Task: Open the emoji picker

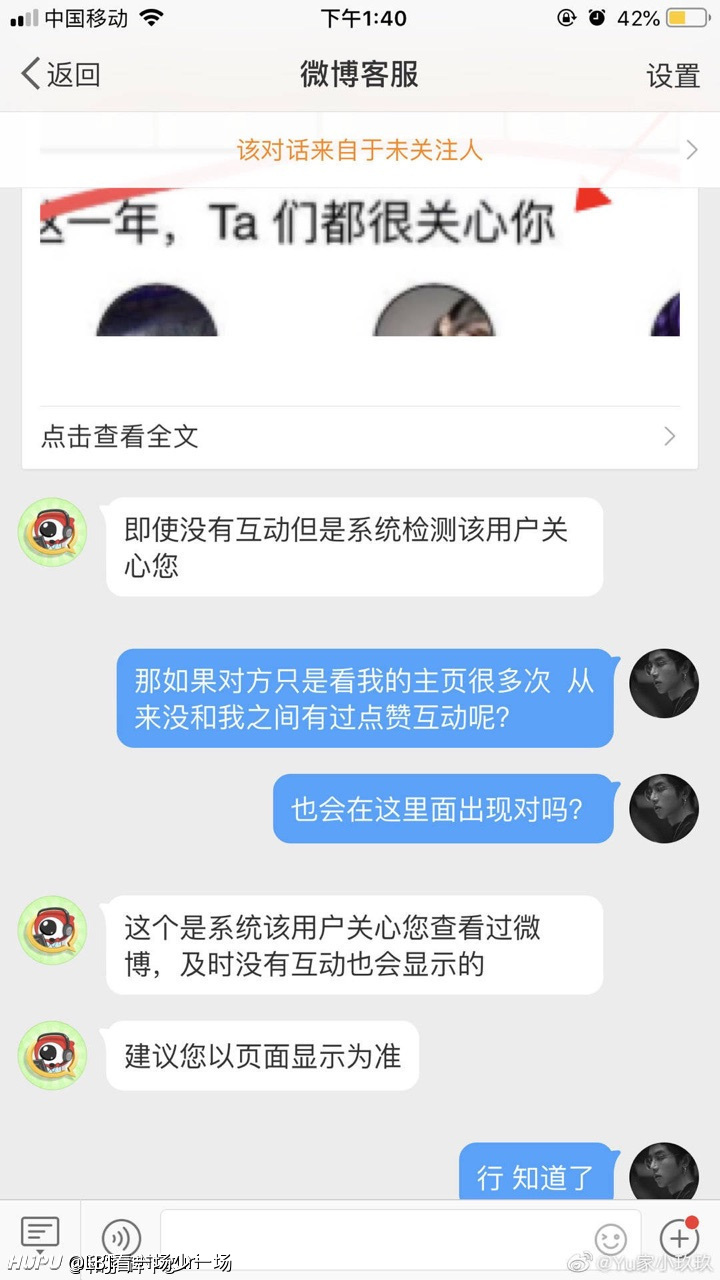Action: coord(611,1239)
